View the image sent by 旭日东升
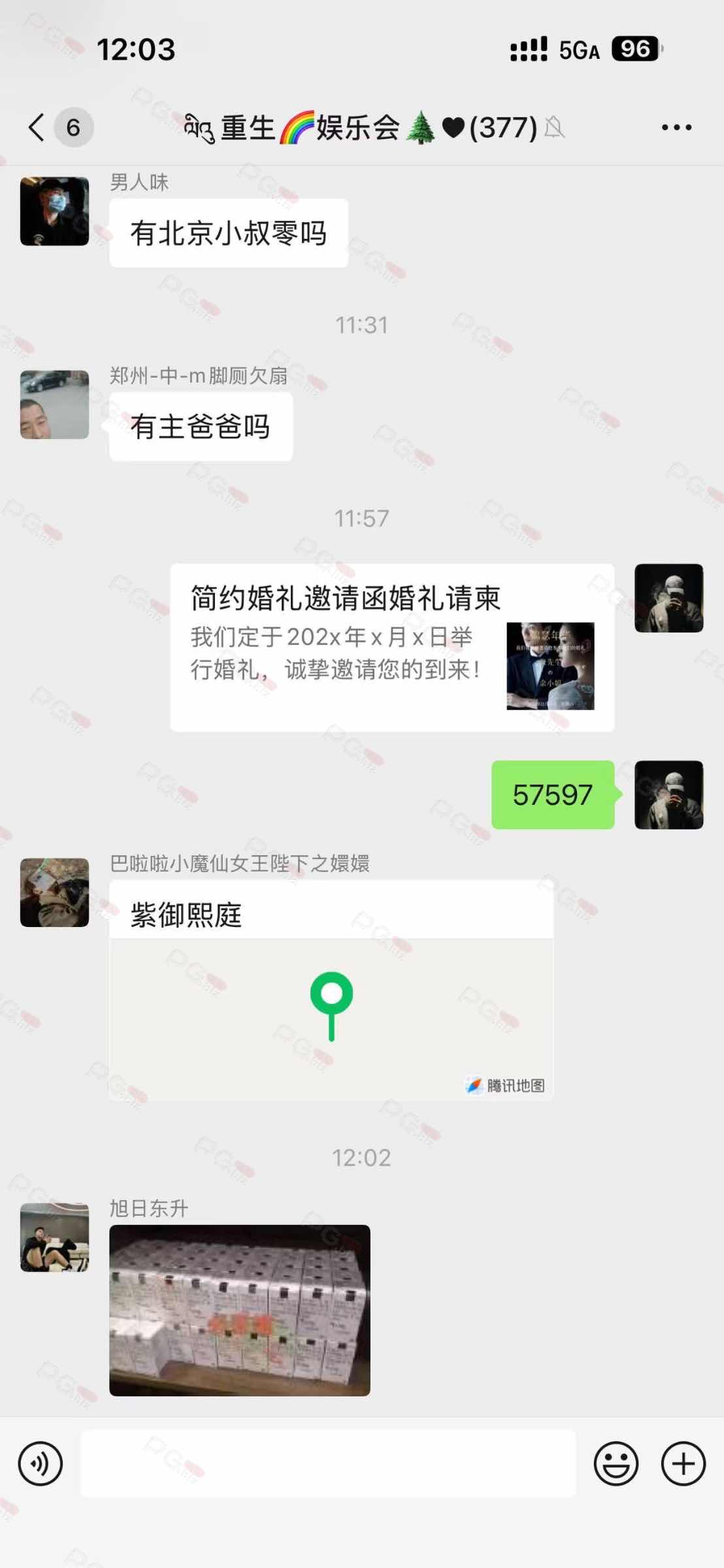The image size is (724, 1568). click(x=239, y=1310)
